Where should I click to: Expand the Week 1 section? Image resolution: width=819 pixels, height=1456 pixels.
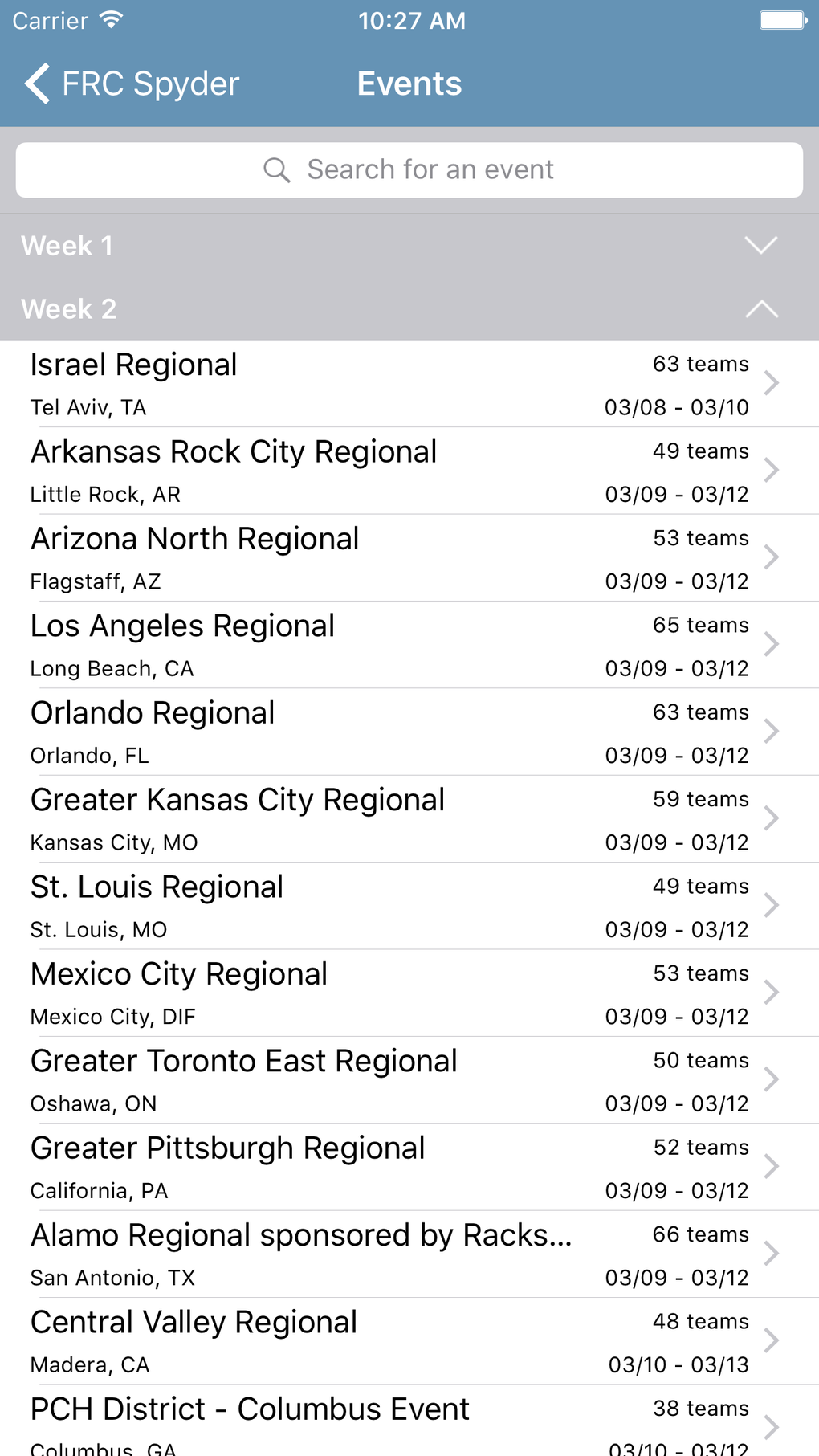coord(409,246)
